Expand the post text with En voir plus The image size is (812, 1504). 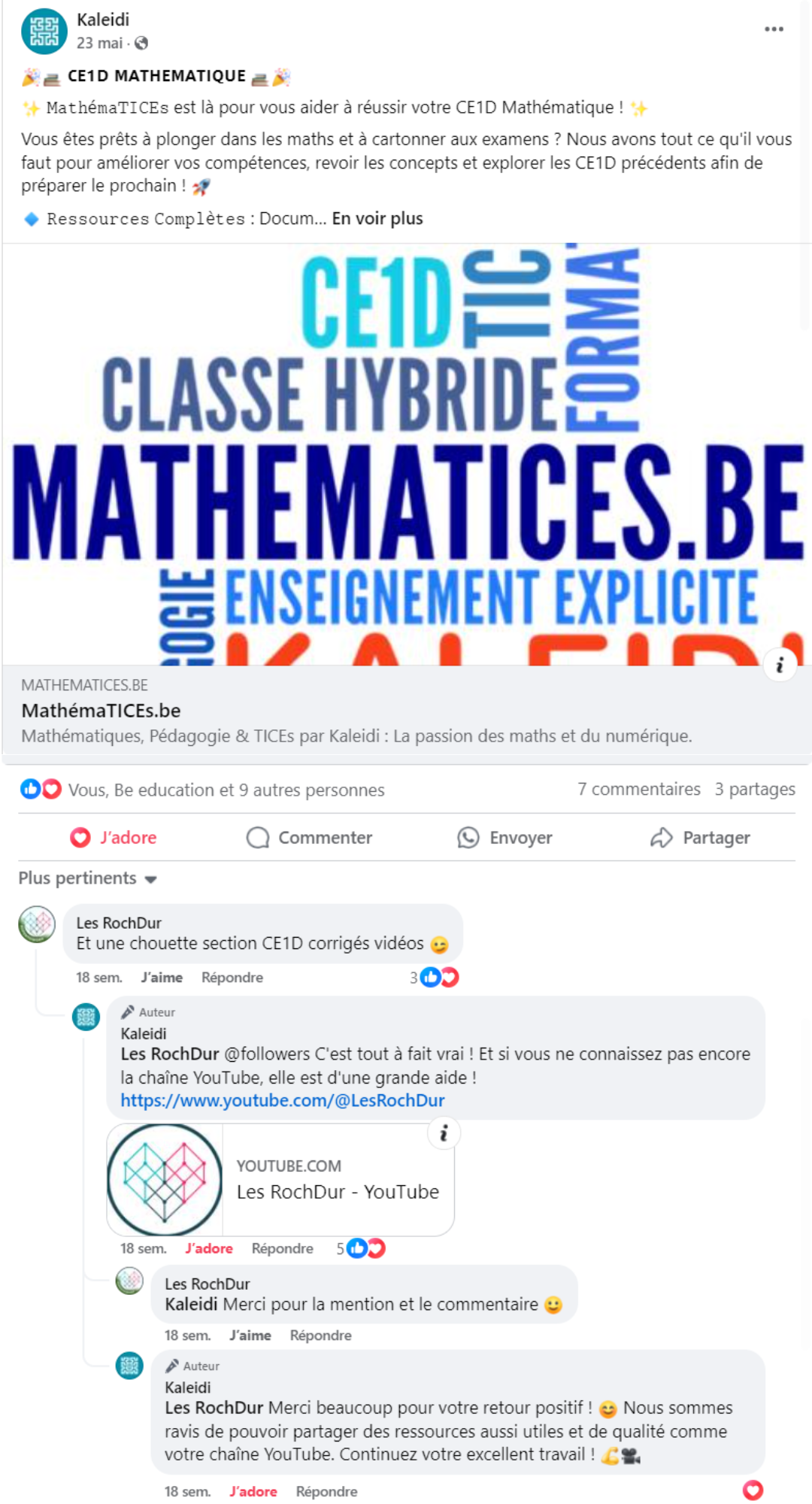[x=377, y=219]
